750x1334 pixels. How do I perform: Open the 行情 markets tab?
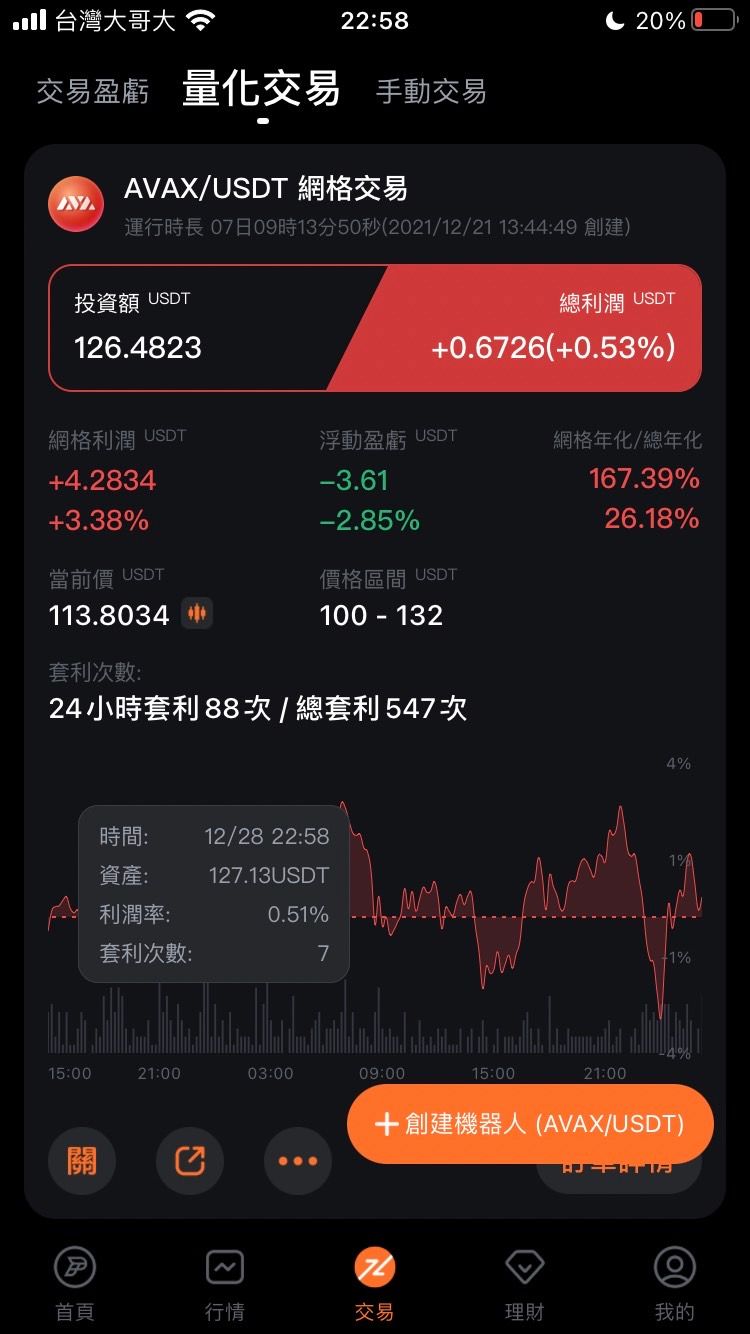coord(225,1284)
